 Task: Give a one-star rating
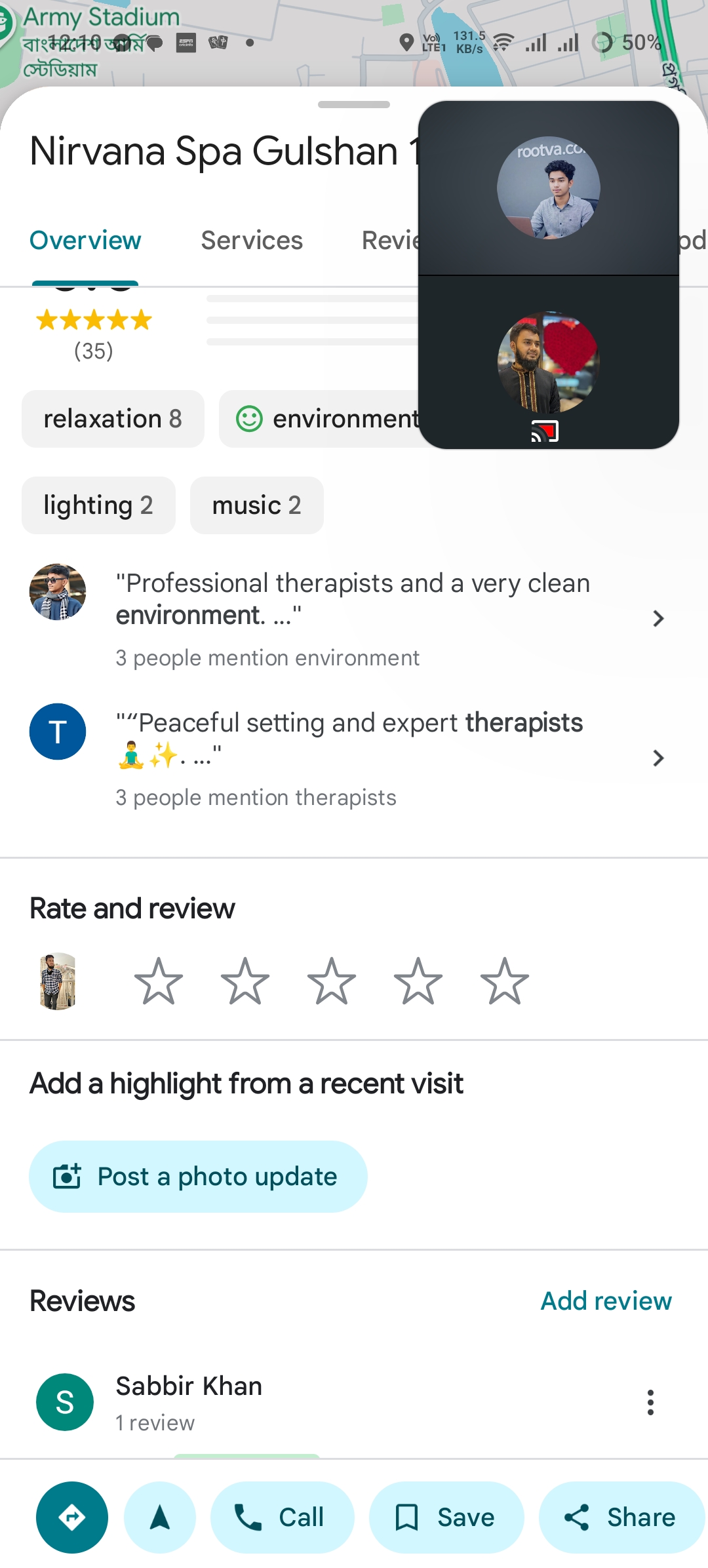coord(158,981)
